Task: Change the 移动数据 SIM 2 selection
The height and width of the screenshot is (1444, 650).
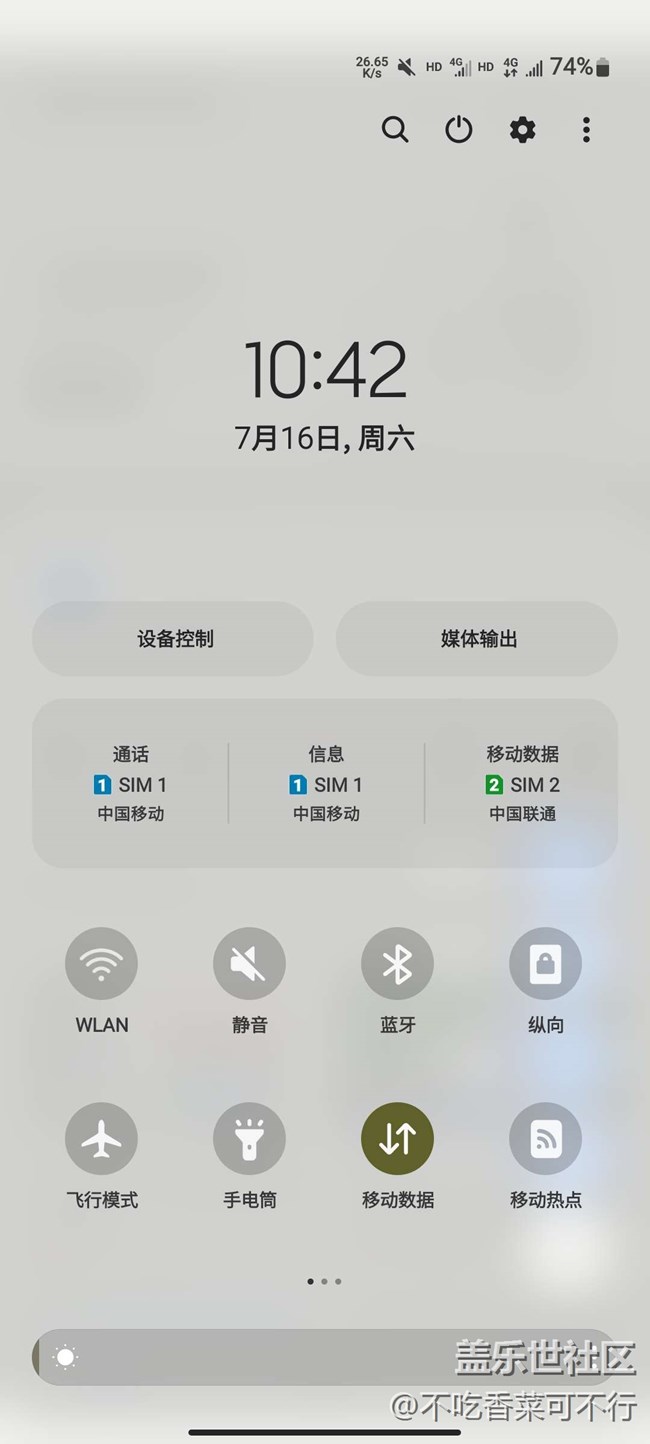Action: click(x=522, y=783)
